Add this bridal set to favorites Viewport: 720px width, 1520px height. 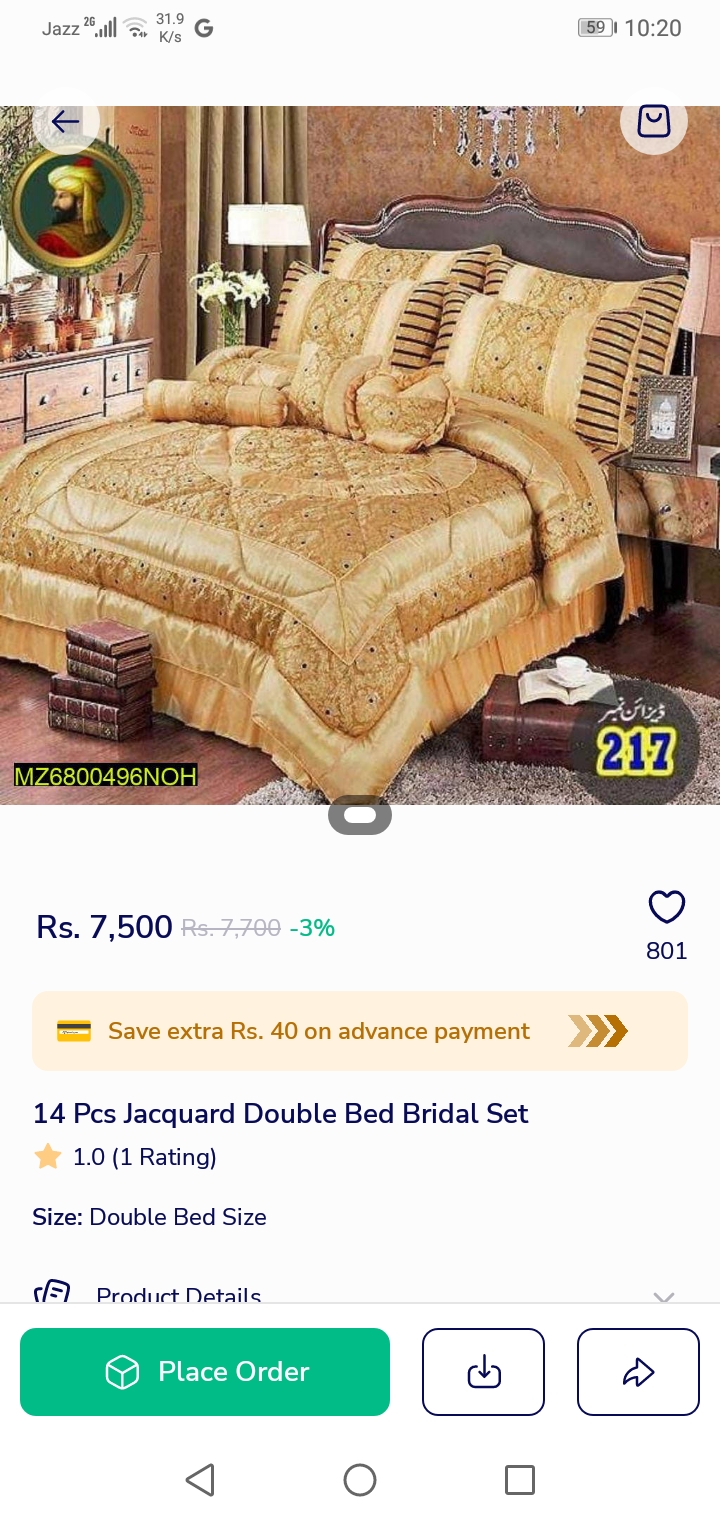coord(666,907)
